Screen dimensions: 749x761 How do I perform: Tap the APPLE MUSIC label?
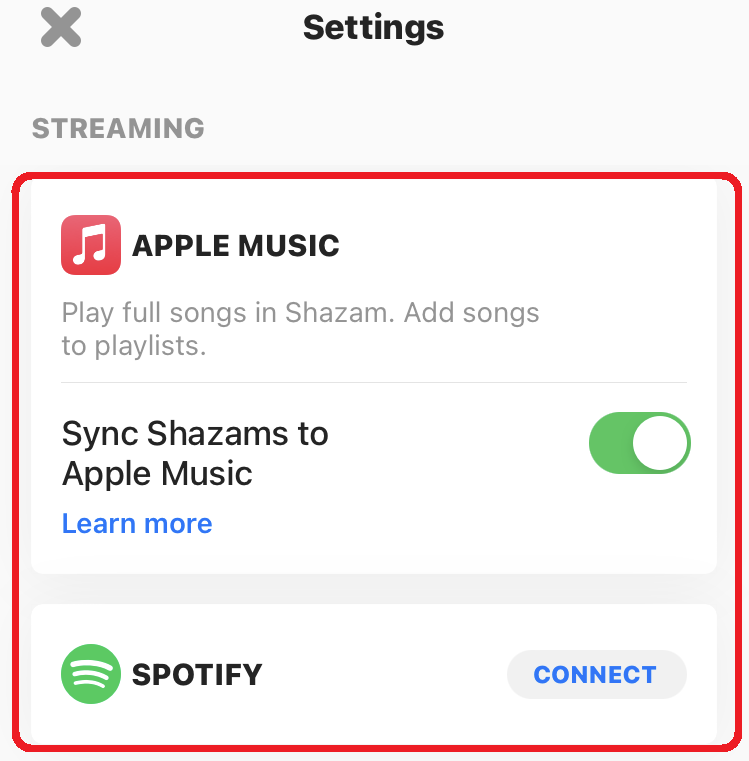tap(235, 245)
